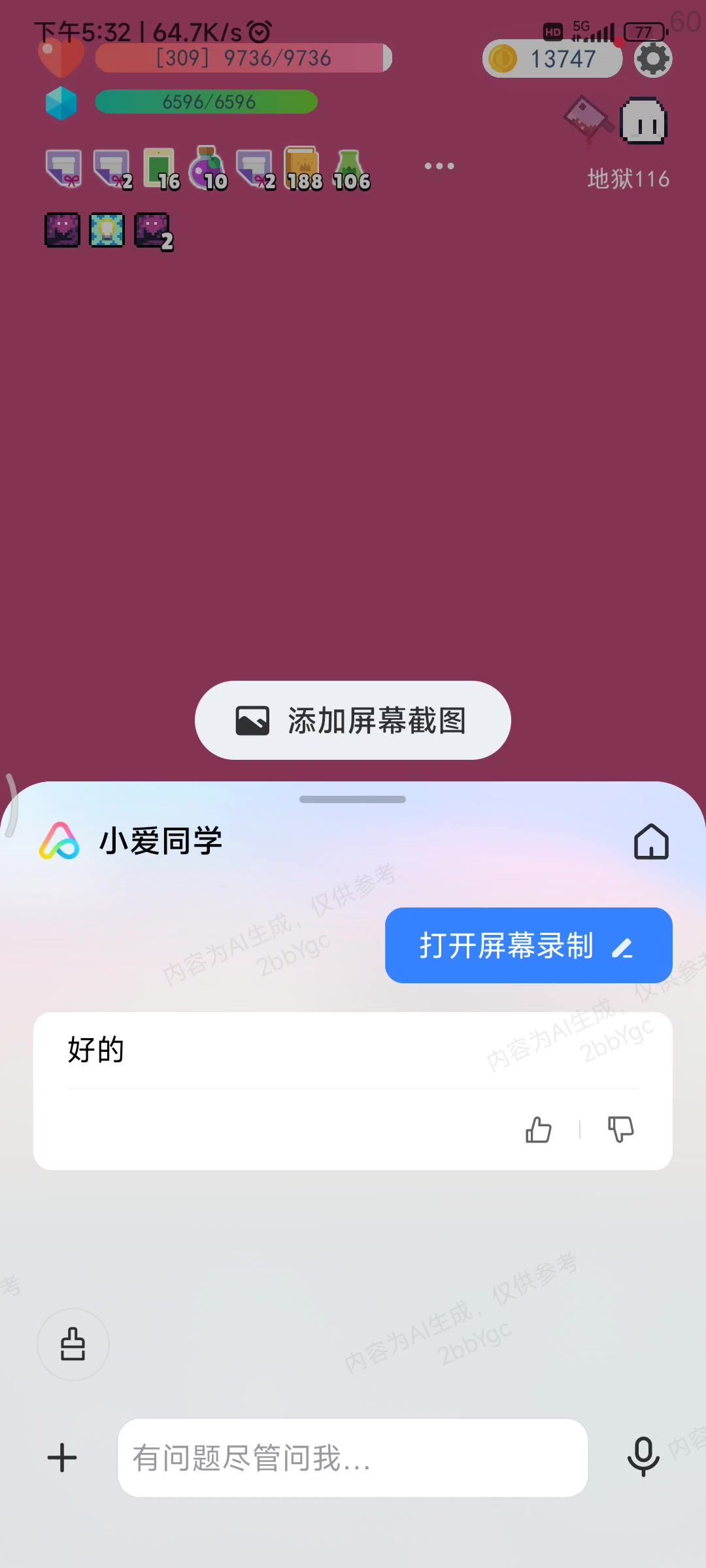The image size is (706, 1568).
Task: Tap the game pause button
Action: point(643,122)
